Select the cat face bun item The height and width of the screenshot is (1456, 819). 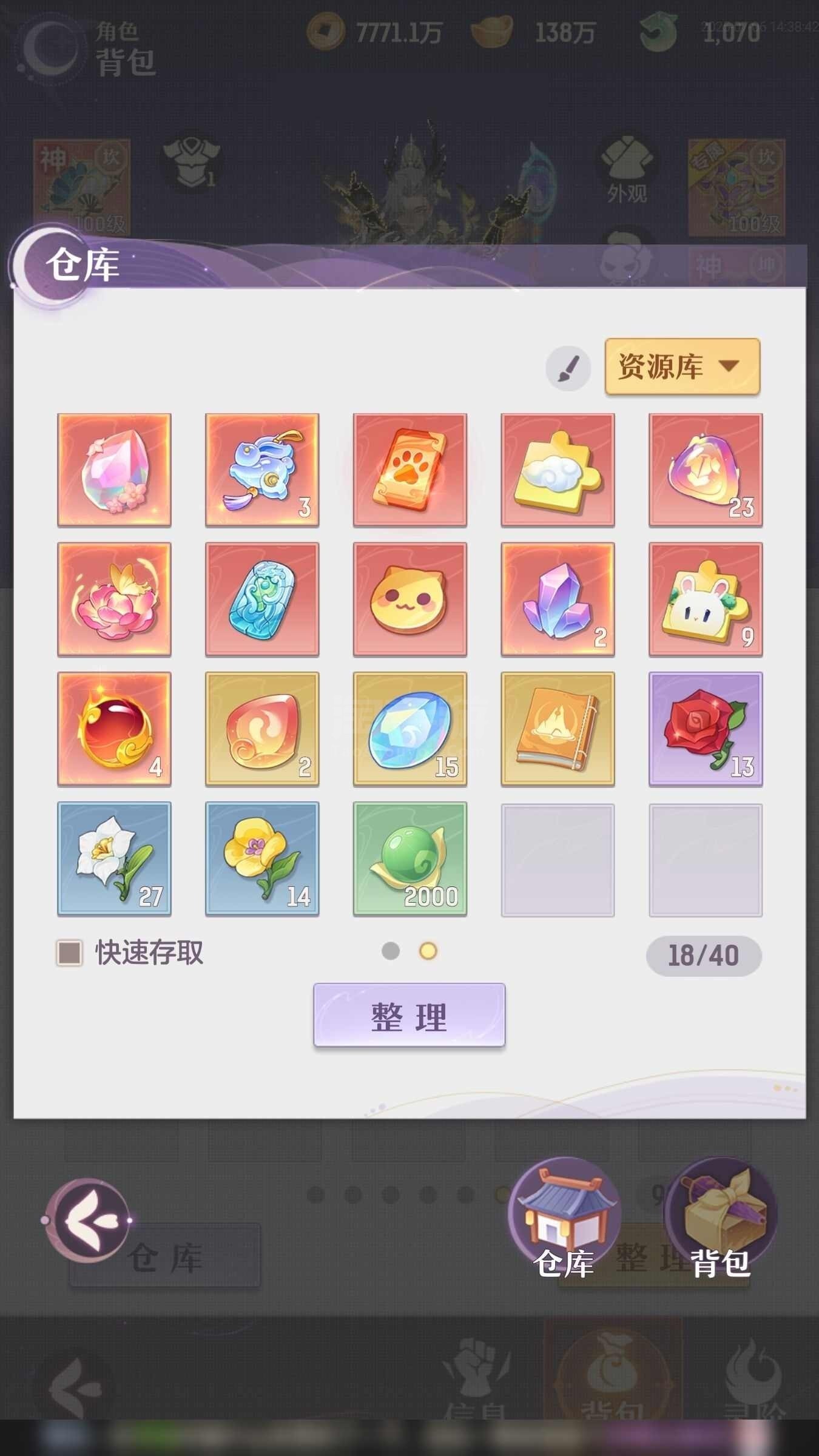pyautogui.click(x=410, y=599)
